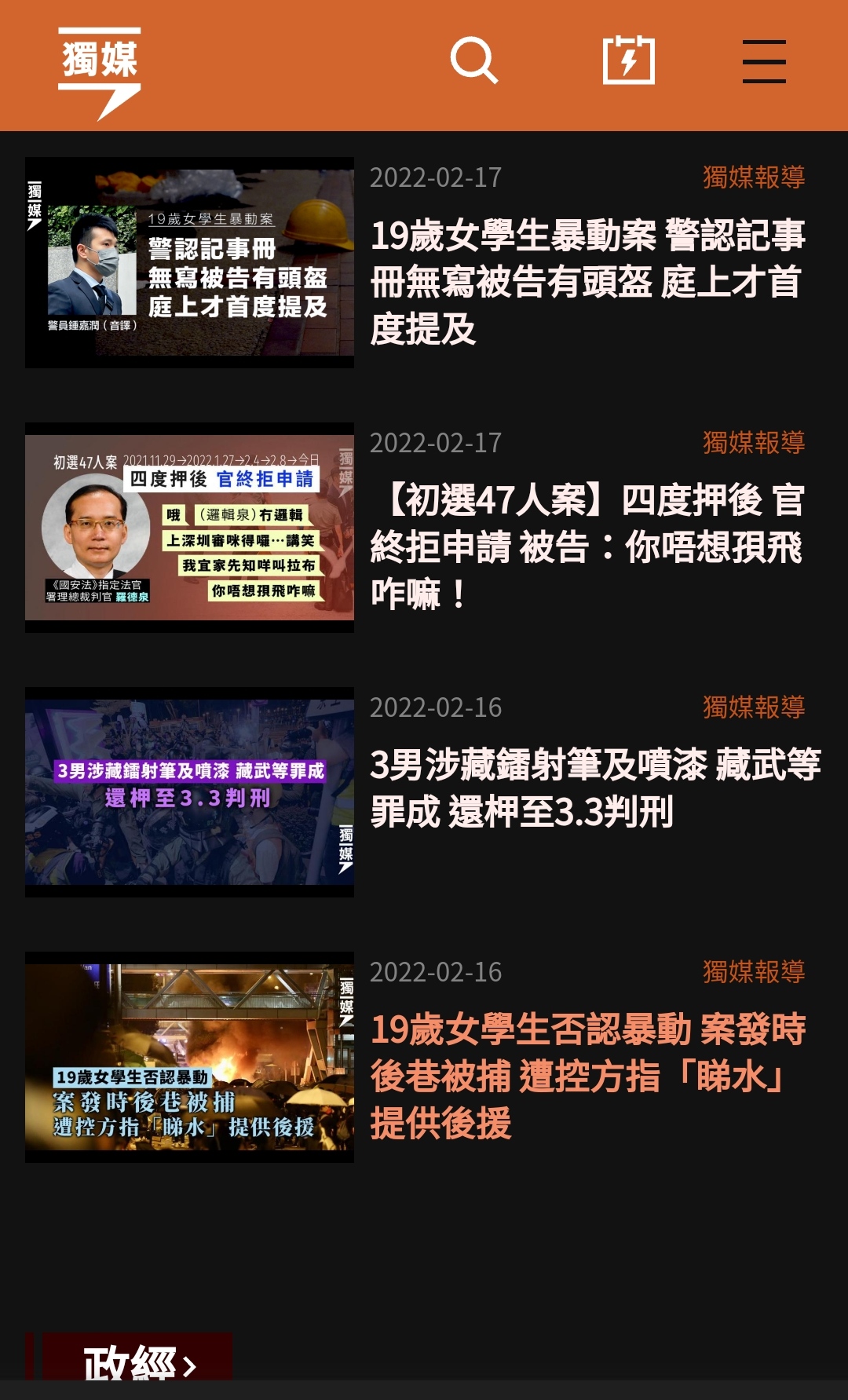Open thumbnail of 19歲女學生否認暴動 story
Image resolution: width=848 pixels, height=1400 pixels.
coord(189,1057)
